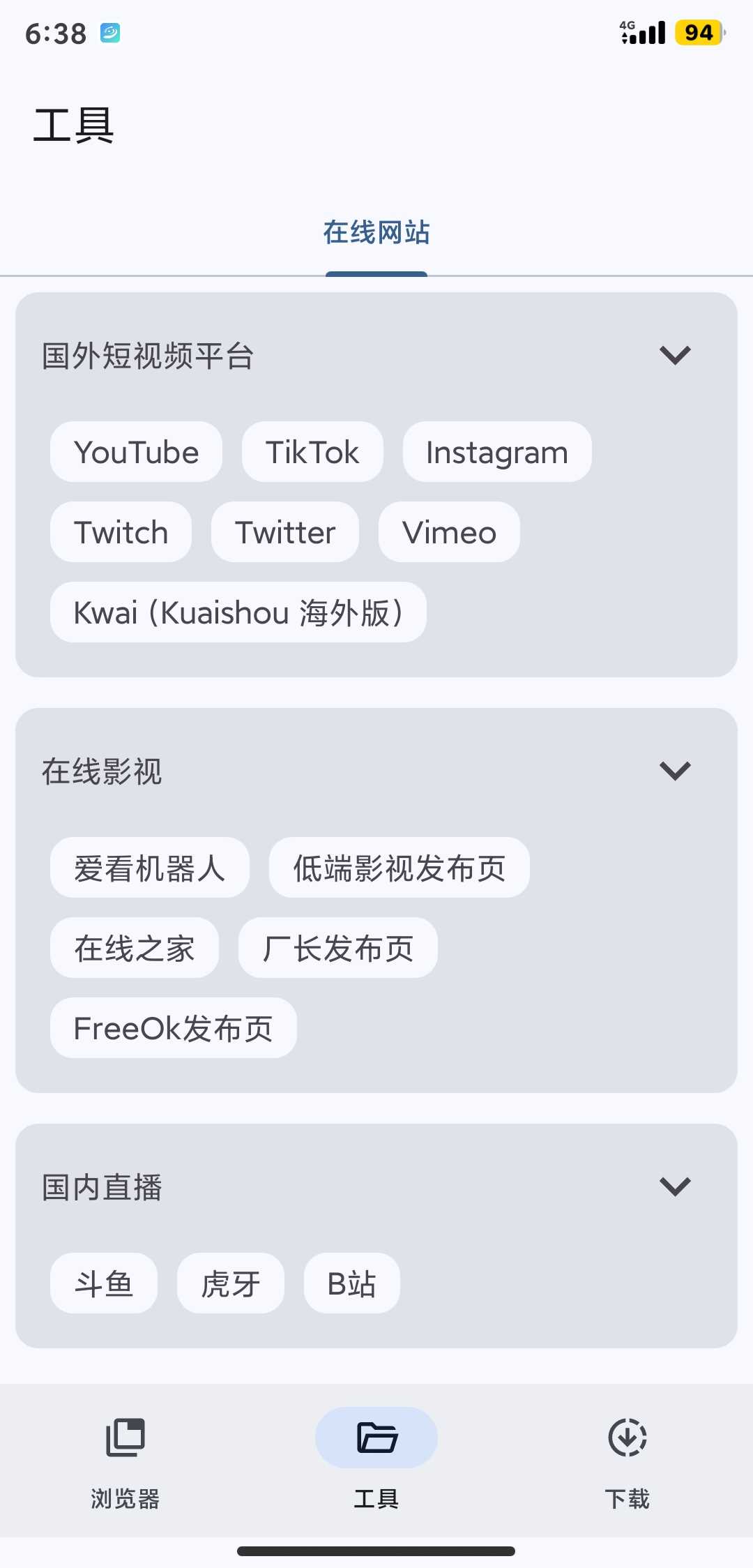
Task: Tap the Twitch chip
Action: point(121,532)
